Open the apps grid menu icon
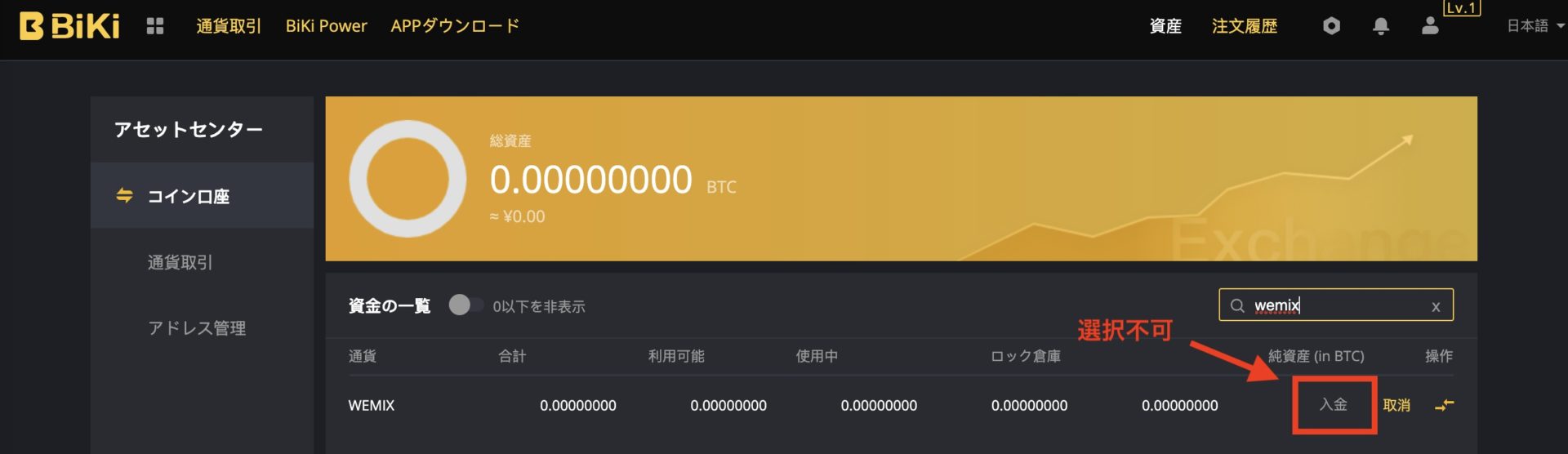This screenshot has height=454, width=1568. tap(155, 26)
